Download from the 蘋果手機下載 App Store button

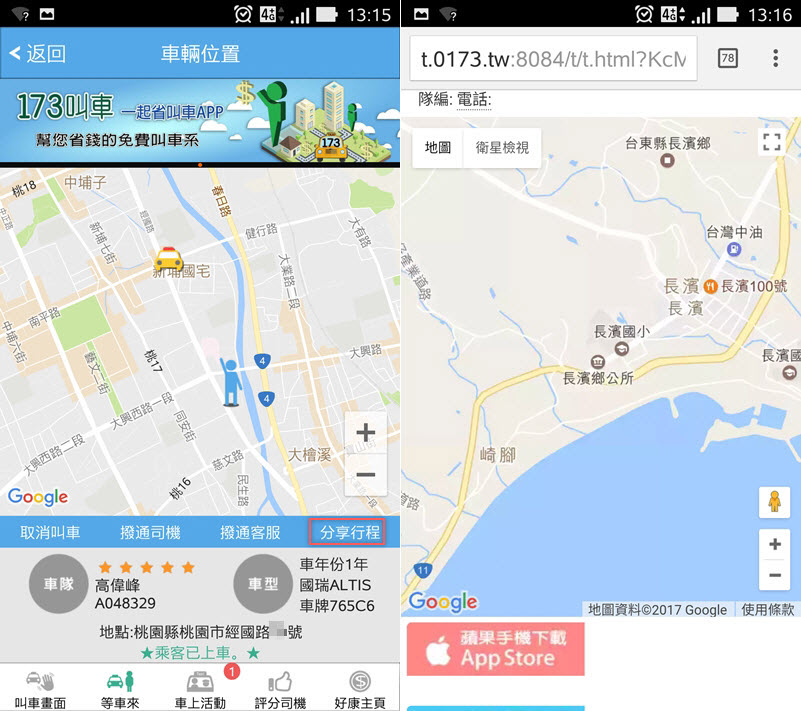pos(496,648)
